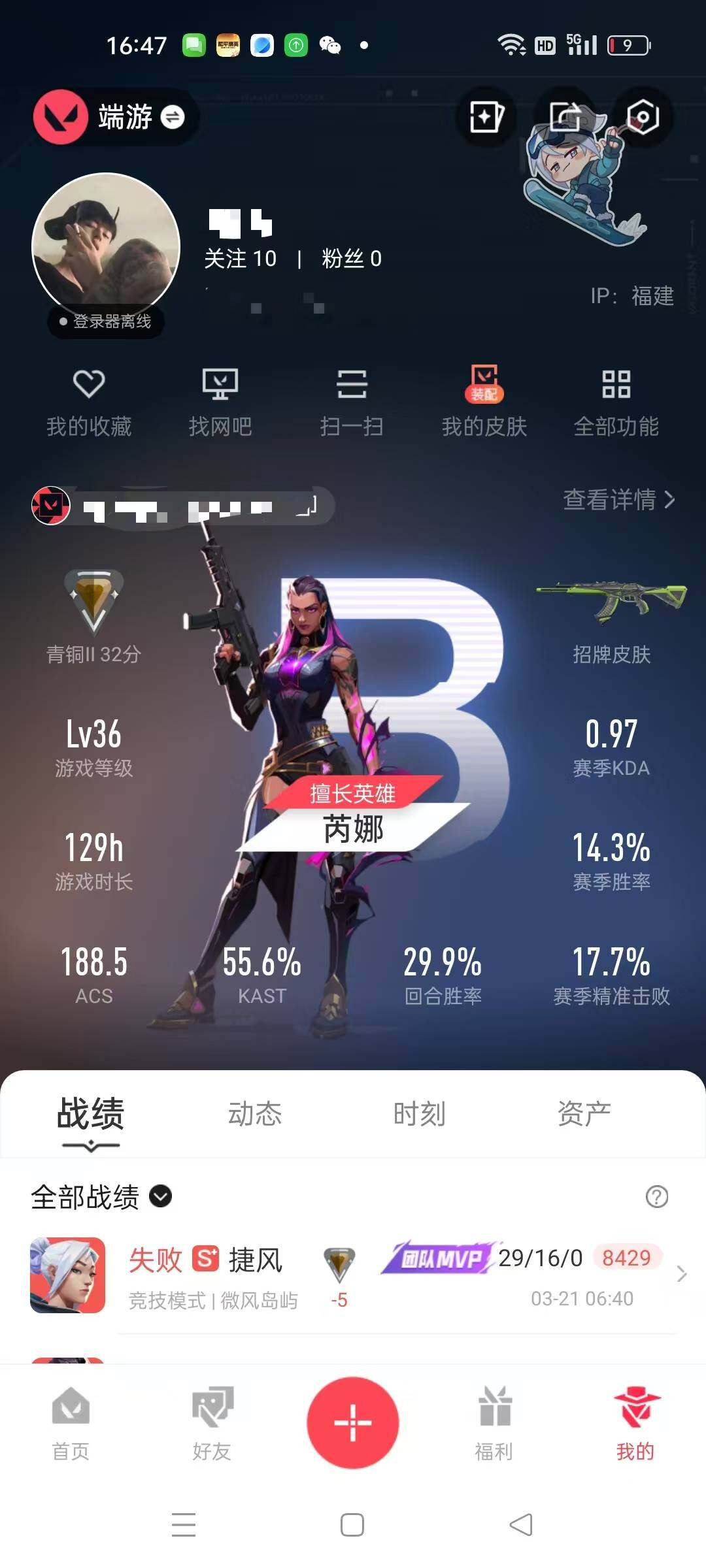Viewport: 706px width, 1568px height.
Task: Open the 关注 10 following list
Action: coord(239,259)
